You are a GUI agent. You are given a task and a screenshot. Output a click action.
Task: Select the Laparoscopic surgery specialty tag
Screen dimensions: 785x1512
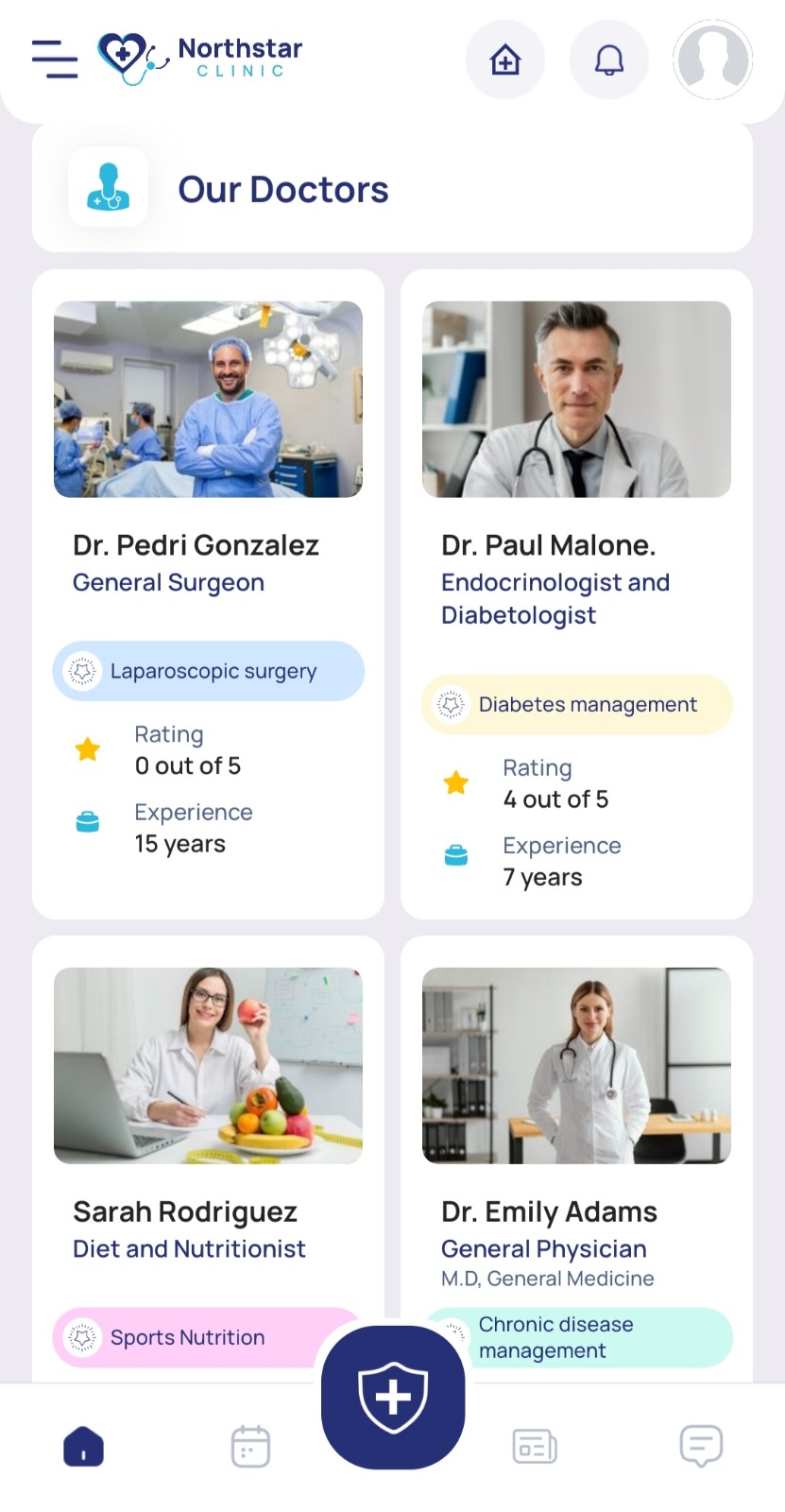[x=208, y=671]
